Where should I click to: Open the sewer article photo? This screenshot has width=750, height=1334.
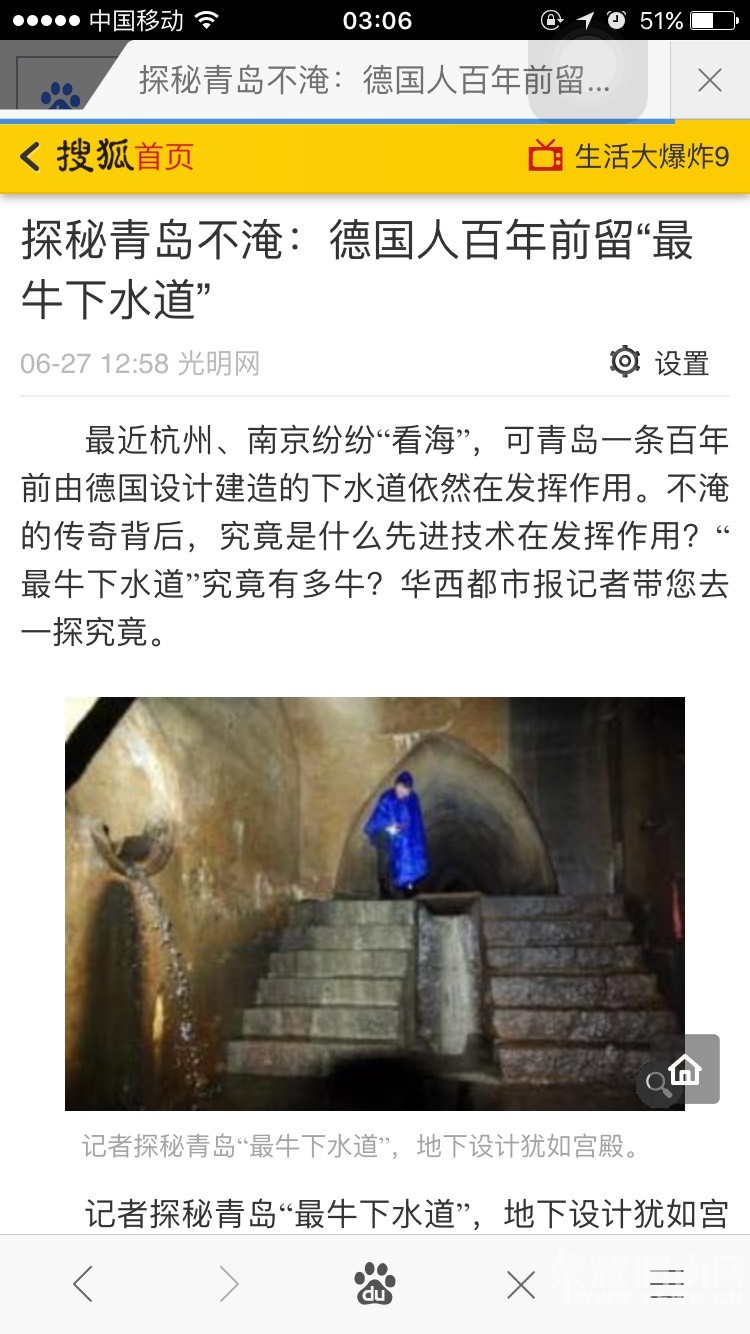pos(375,903)
